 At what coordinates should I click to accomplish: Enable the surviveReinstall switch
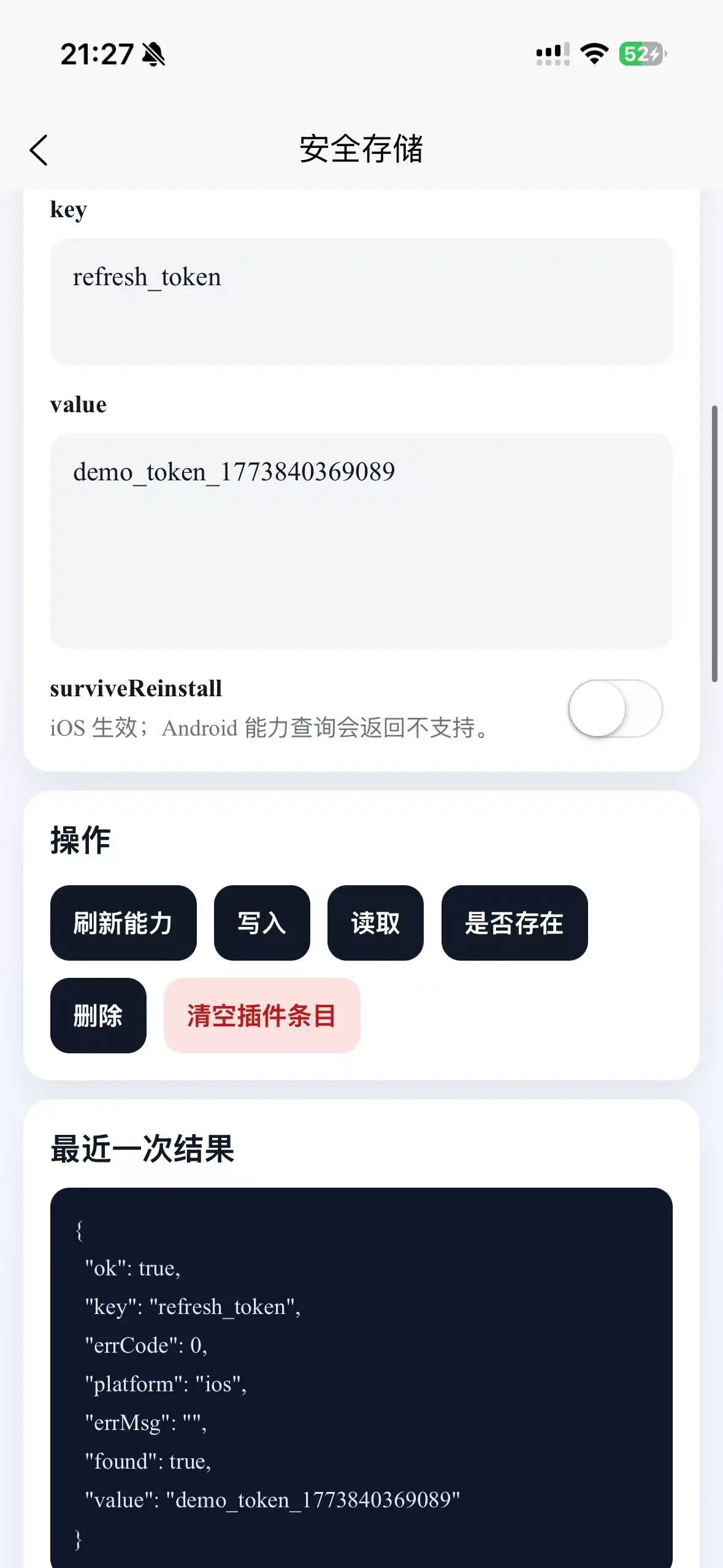(614, 709)
